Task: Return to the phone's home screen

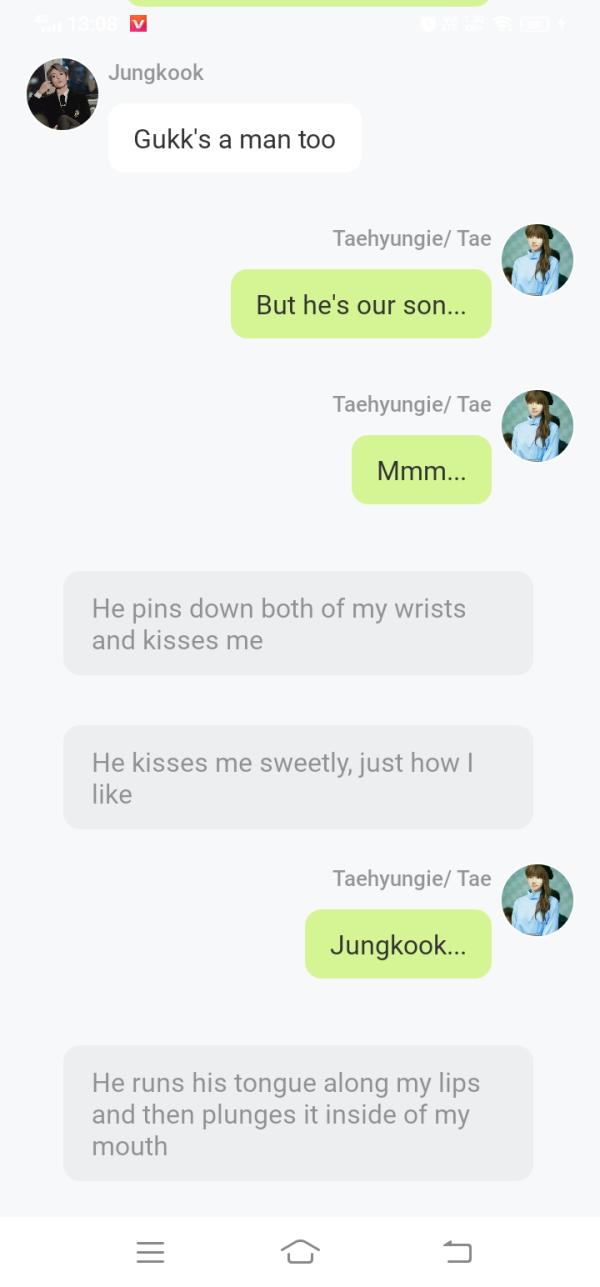Action: [300, 1251]
